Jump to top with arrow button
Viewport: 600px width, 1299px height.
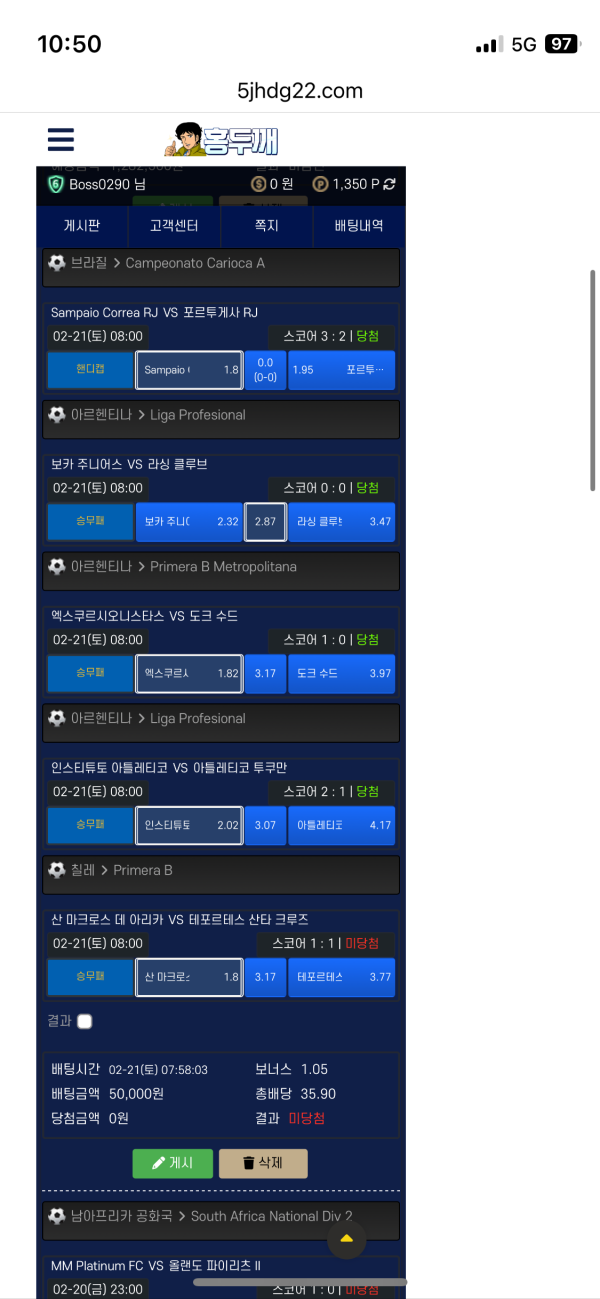(x=346, y=1239)
